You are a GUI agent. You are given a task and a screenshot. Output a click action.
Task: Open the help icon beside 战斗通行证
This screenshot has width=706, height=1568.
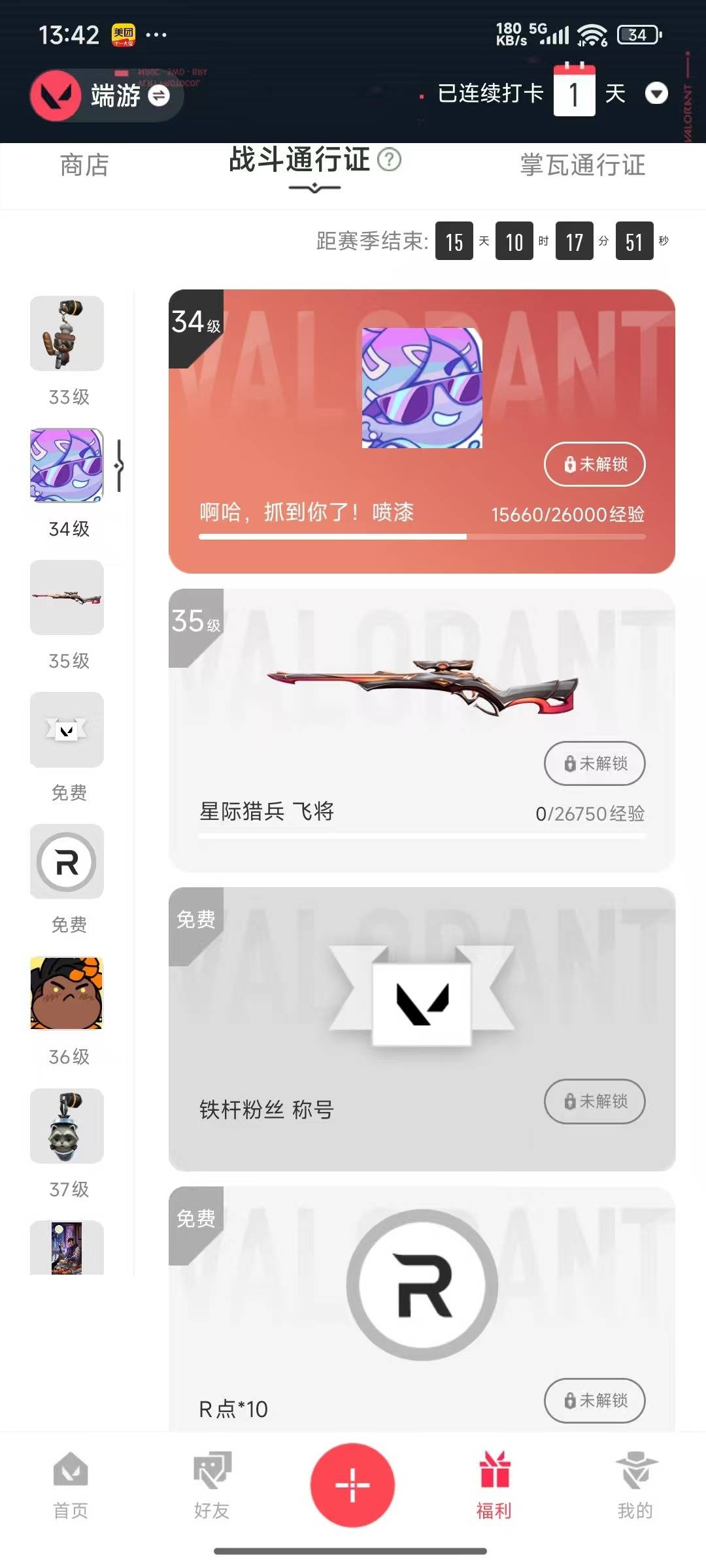point(390,159)
